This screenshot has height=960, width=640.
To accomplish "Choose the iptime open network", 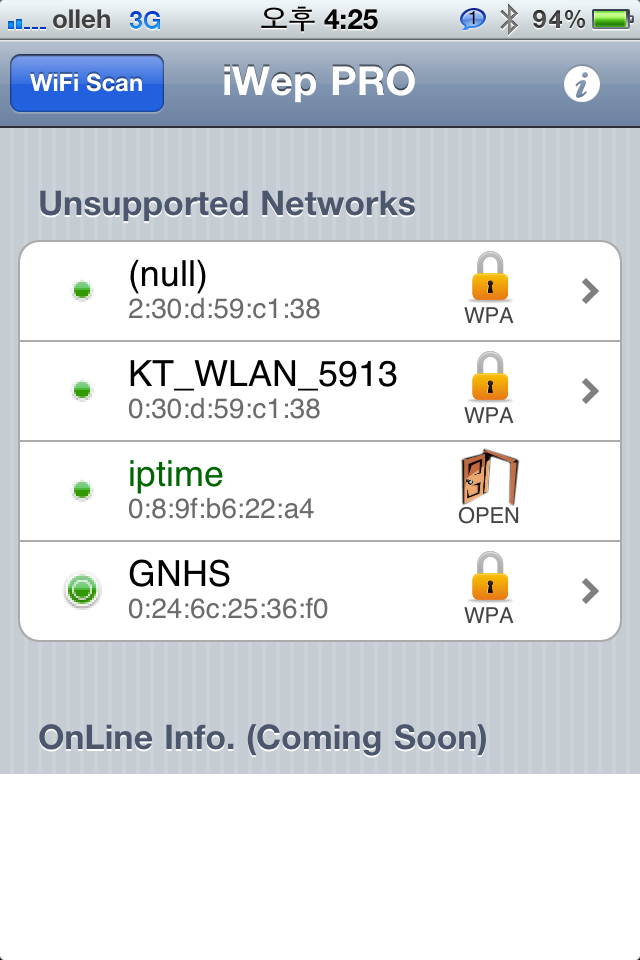I will [320, 491].
